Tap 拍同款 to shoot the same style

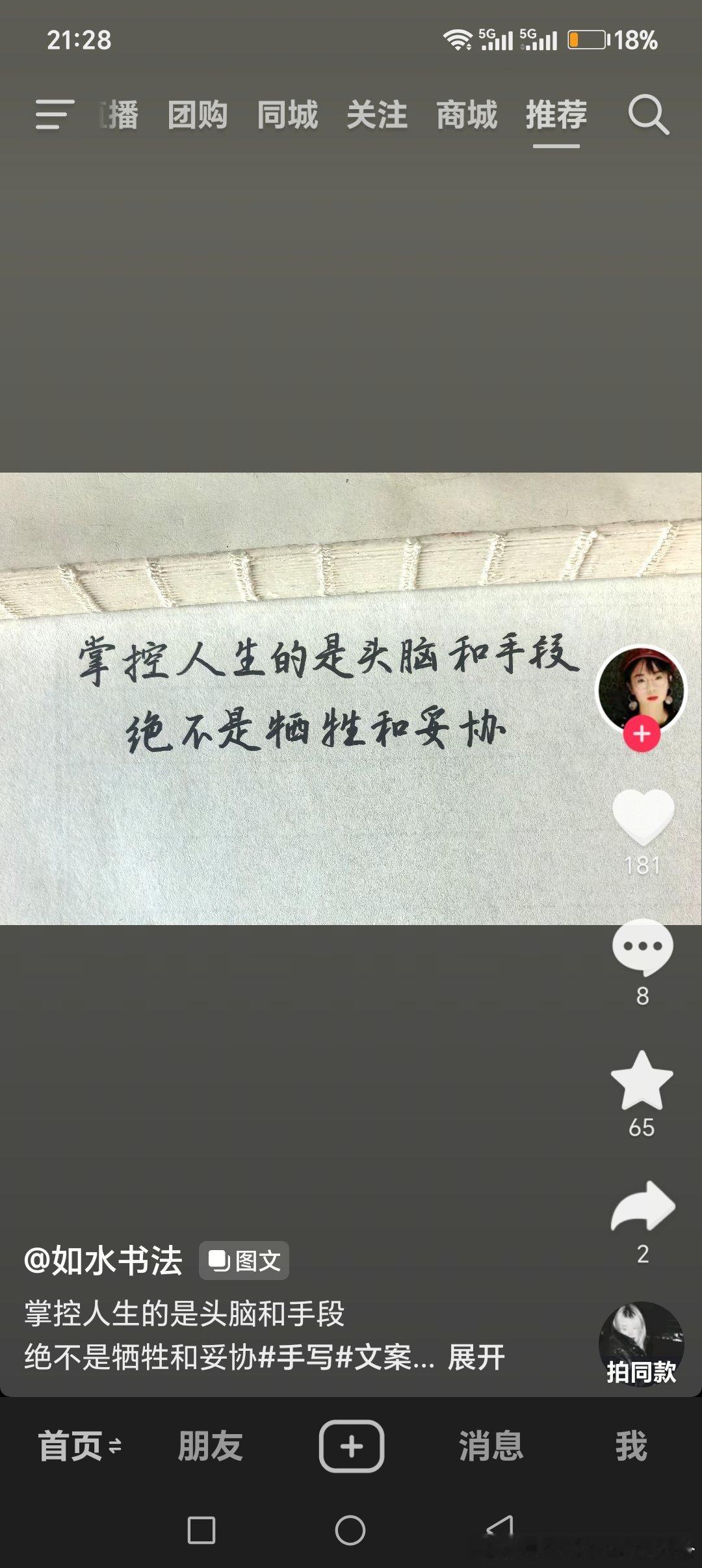tap(641, 1345)
